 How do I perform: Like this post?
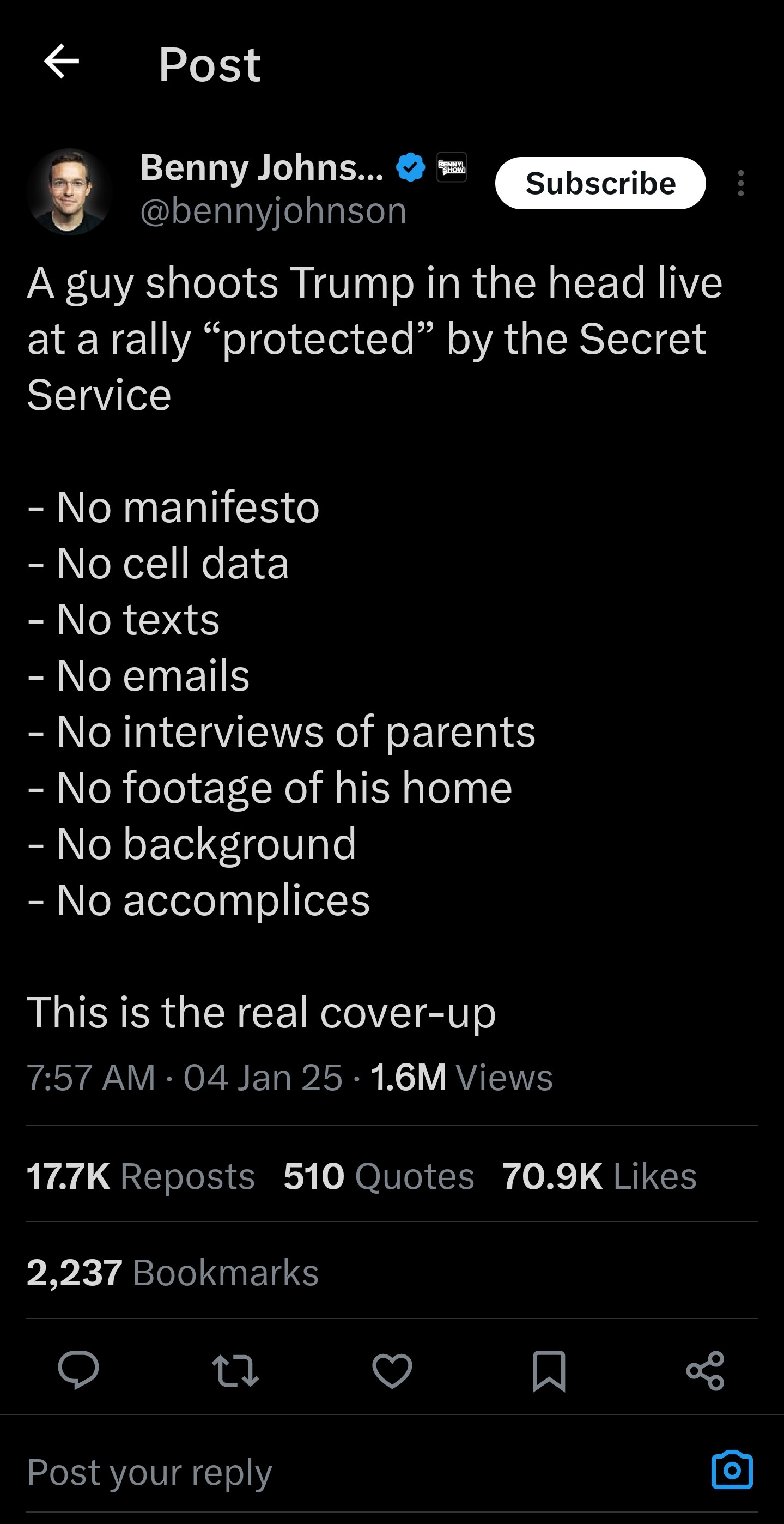click(x=392, y=1370)
